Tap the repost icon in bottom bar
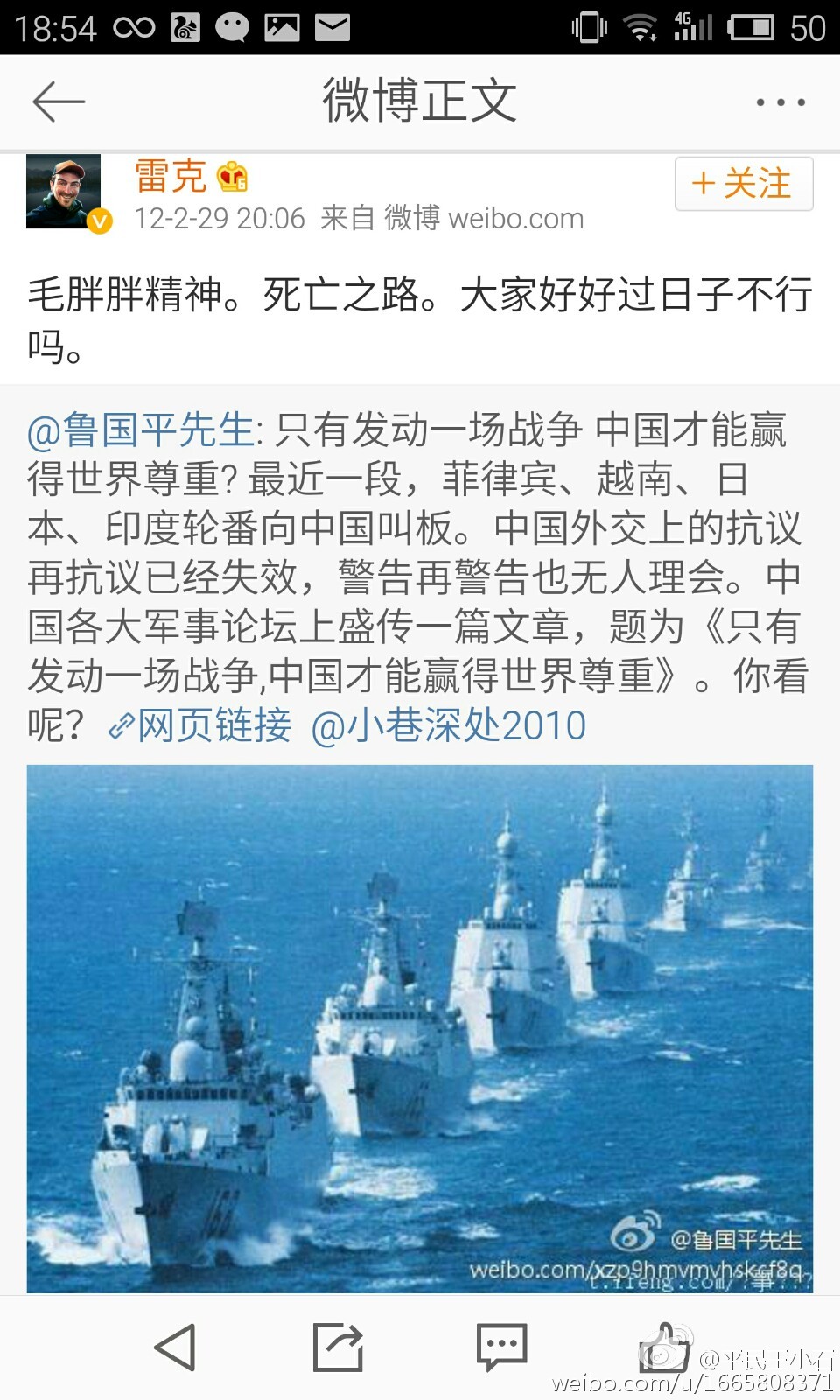The image size is (840, 1400). point(338,1347)
